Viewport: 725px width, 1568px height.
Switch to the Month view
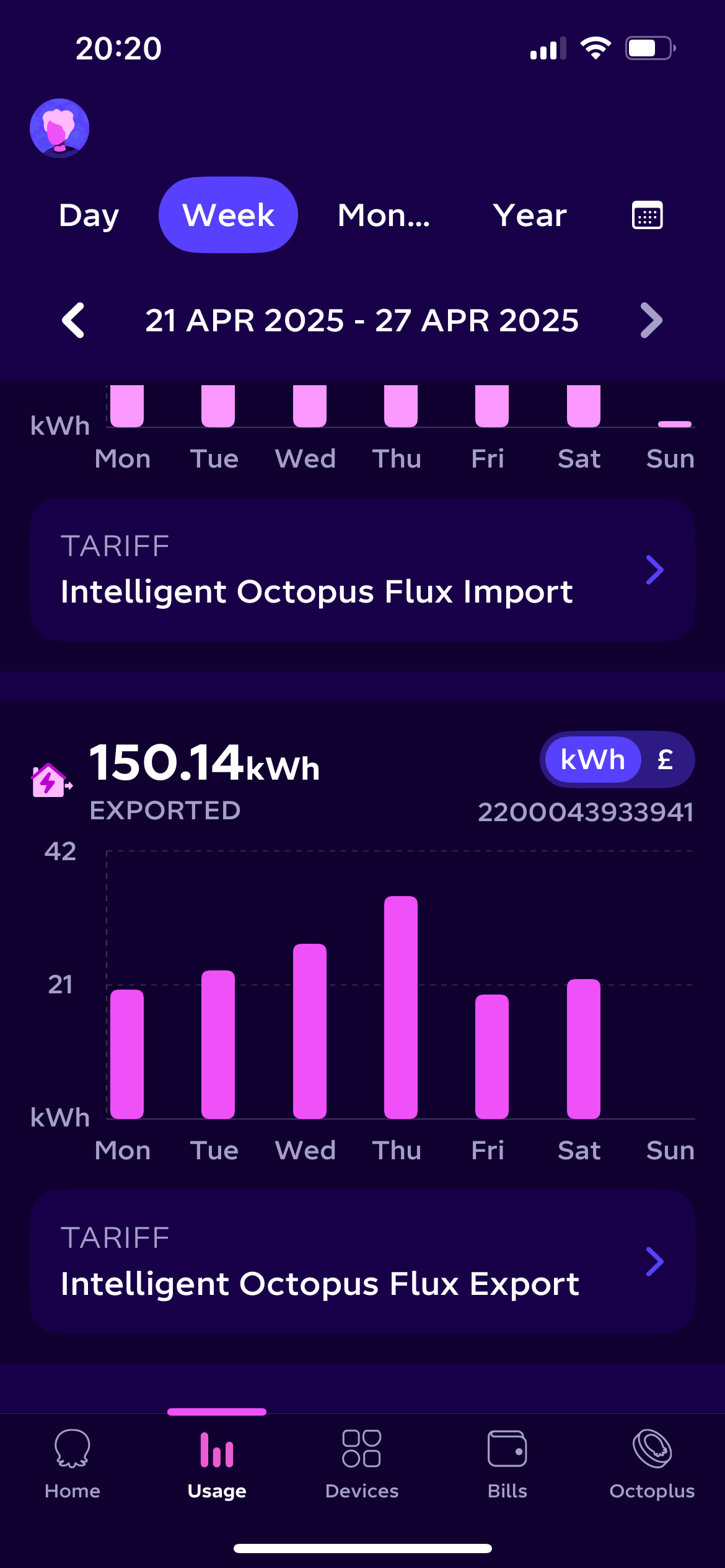pyautogui.click(x=384, y=215)
